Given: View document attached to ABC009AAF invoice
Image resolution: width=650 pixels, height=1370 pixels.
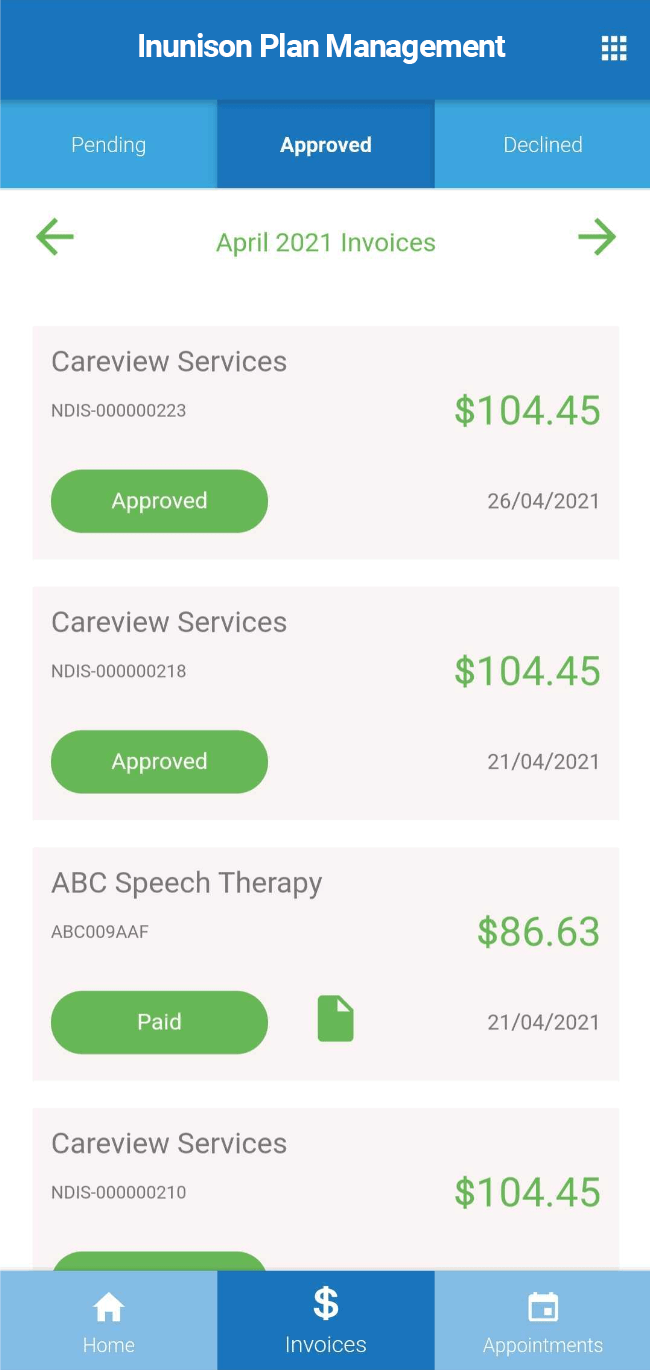Looking at the screenshot, I should [x=336, y=1019].
